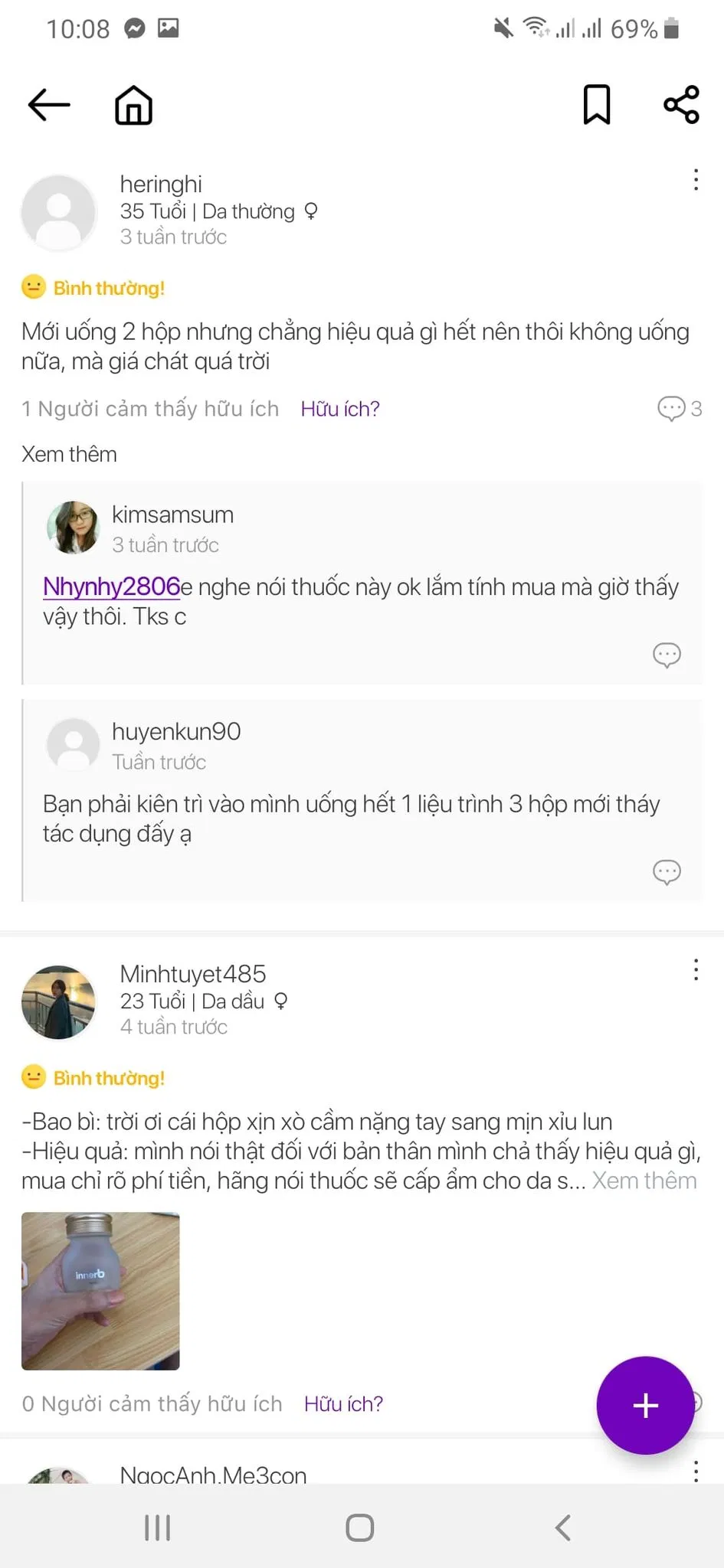Tap heringhi's profile avatar
724x1568 pixels.
[x=58, y=212]
